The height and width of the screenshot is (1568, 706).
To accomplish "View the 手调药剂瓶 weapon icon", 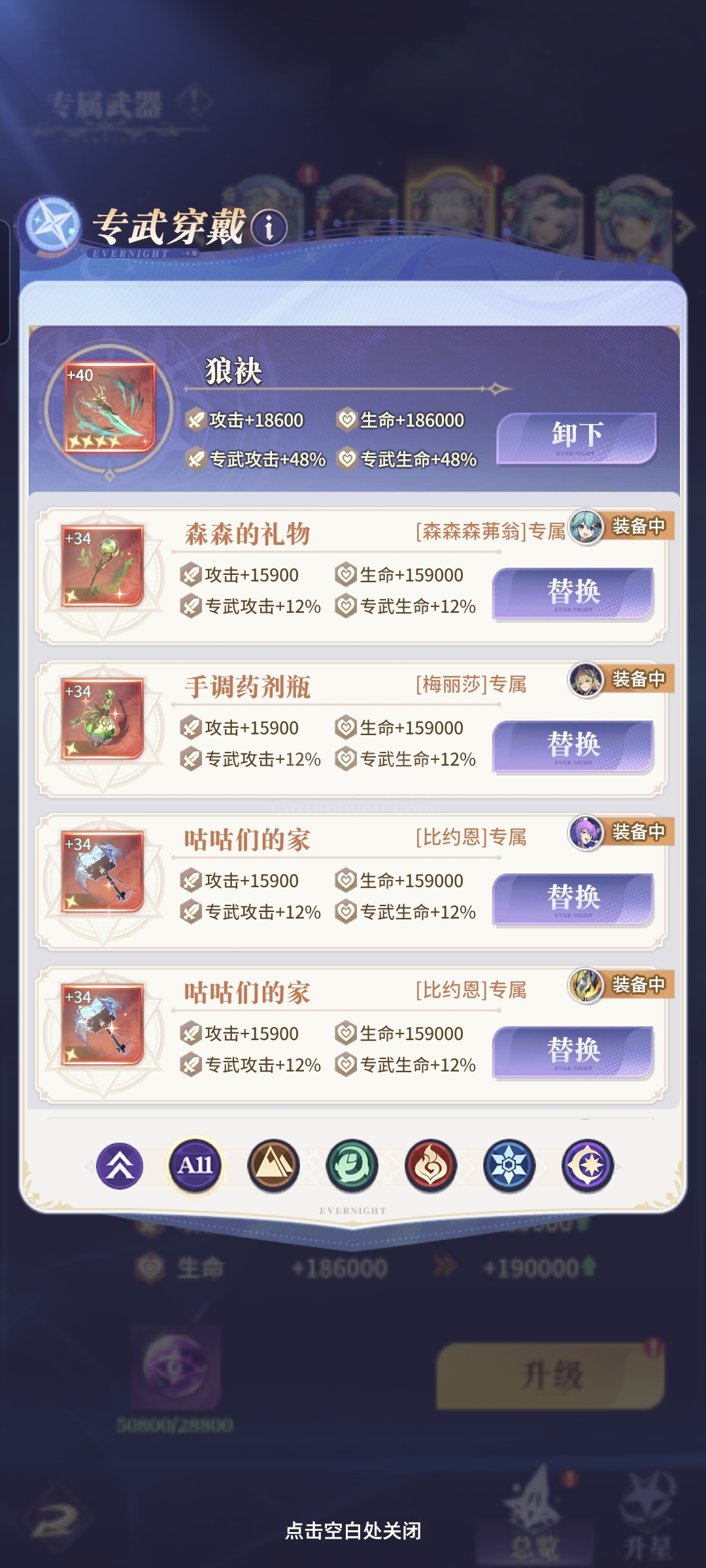I will point(102,719).
